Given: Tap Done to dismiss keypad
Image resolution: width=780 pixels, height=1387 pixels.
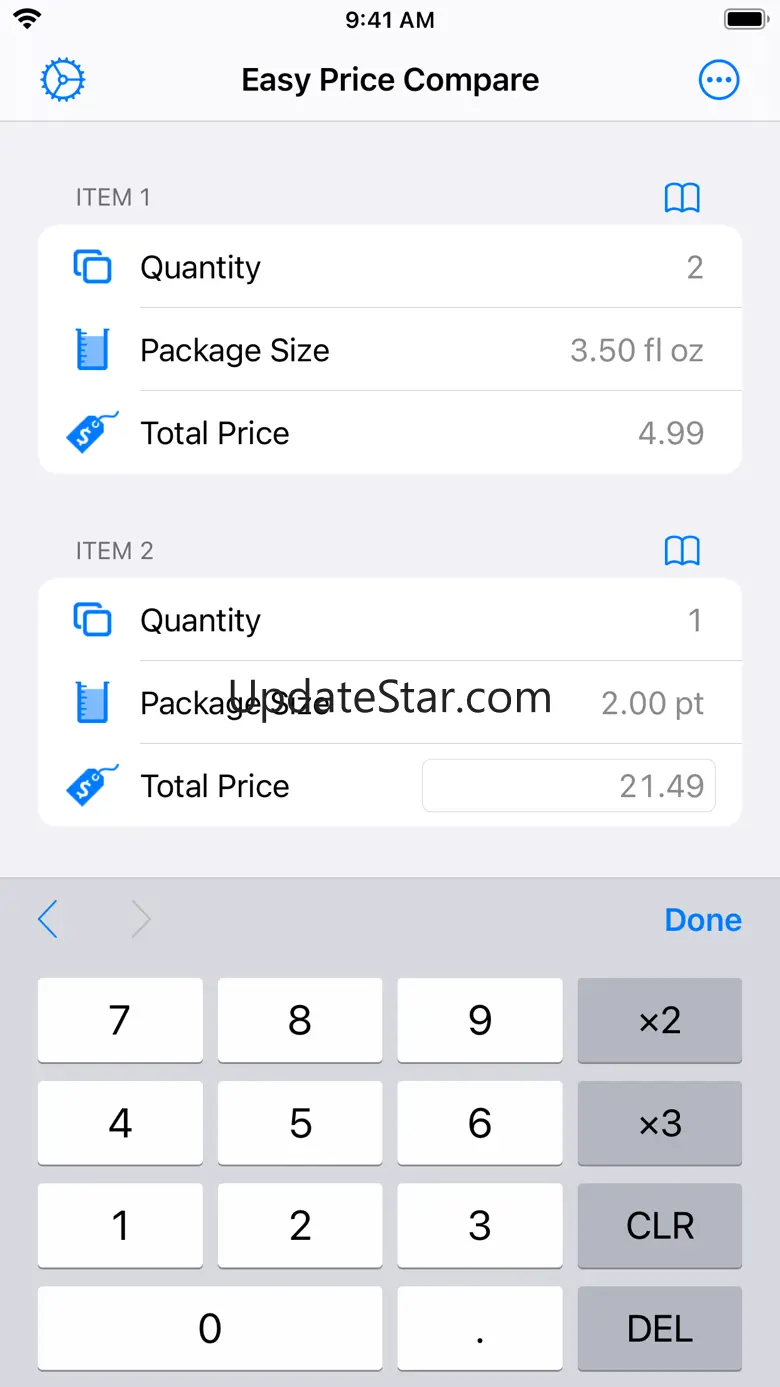Looking at the screenshot, I should 703,920.
